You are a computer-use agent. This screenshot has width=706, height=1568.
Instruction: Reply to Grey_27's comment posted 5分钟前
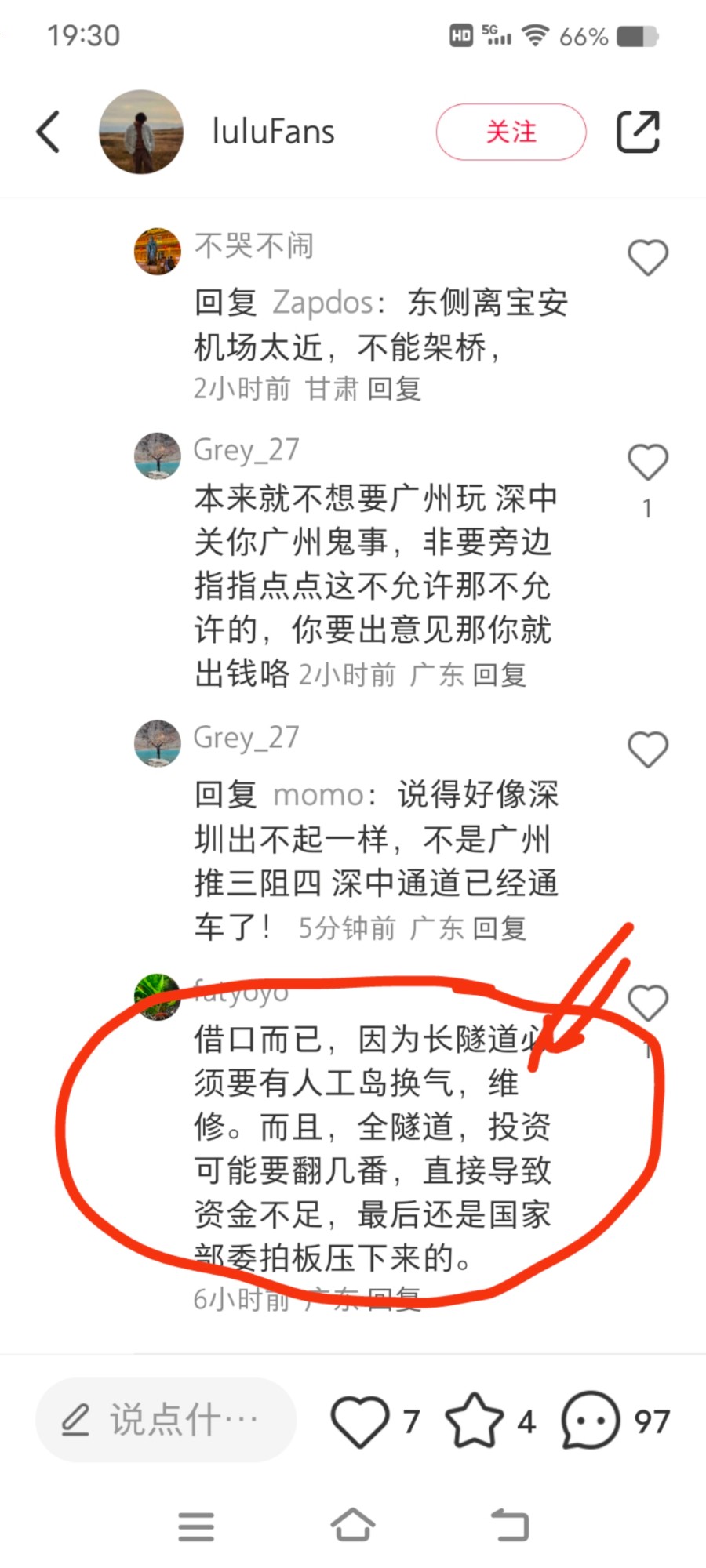pos(500,928)
